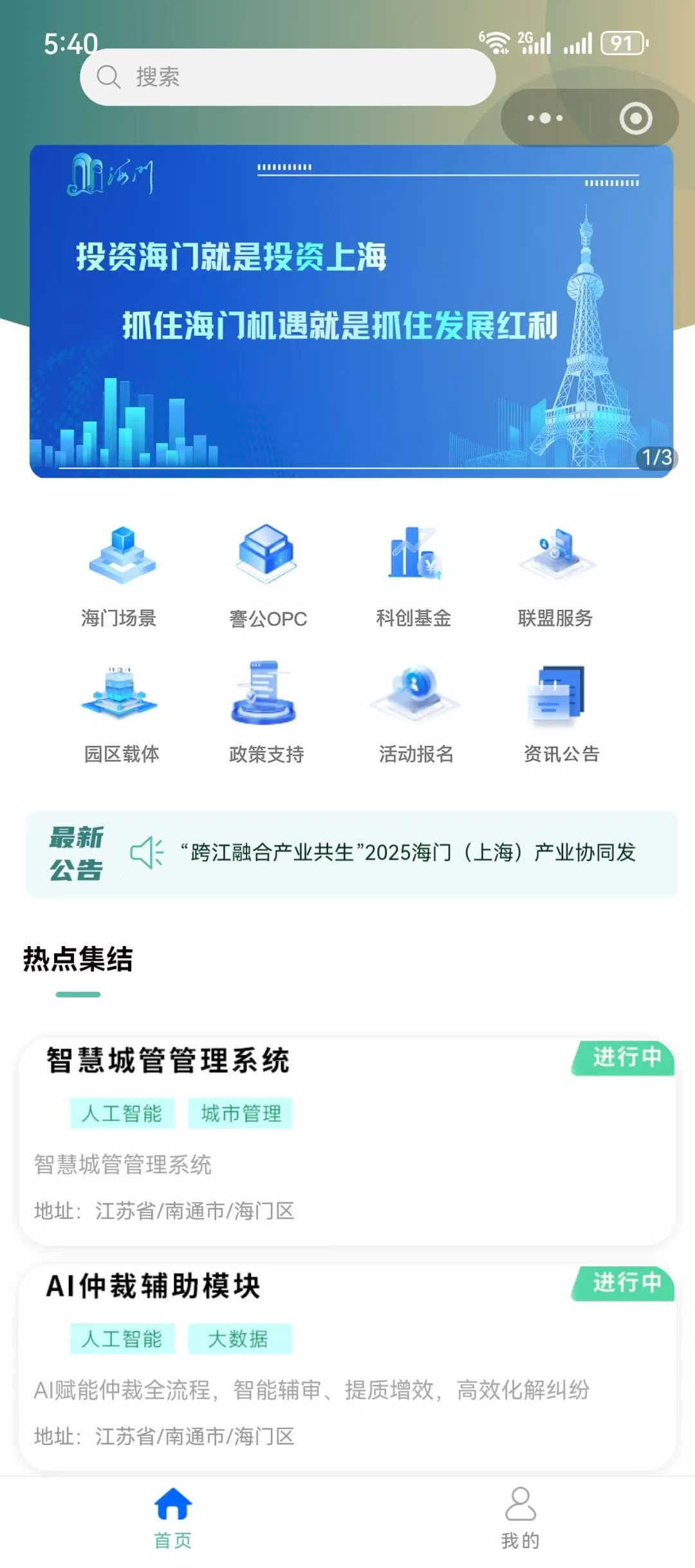Open the 最新公告 announcement about 跨江融合
The image size is (695, 1568).
coord(407,853)
